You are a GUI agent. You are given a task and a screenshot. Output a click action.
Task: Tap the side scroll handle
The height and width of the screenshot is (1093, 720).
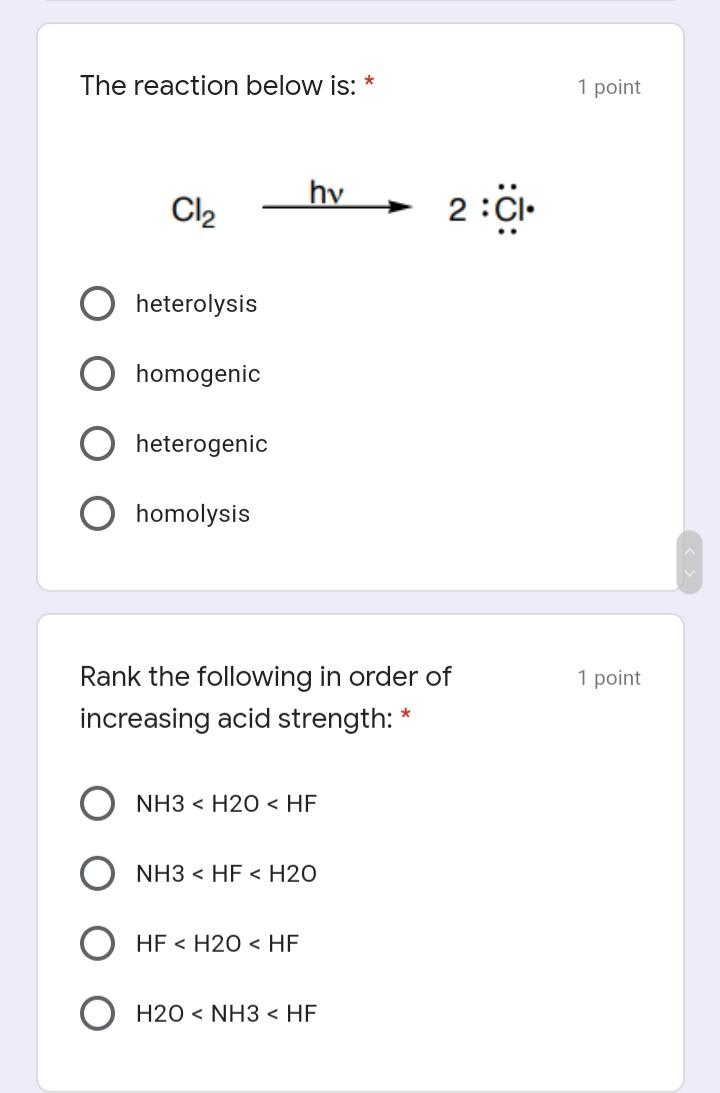coord(690,562)
